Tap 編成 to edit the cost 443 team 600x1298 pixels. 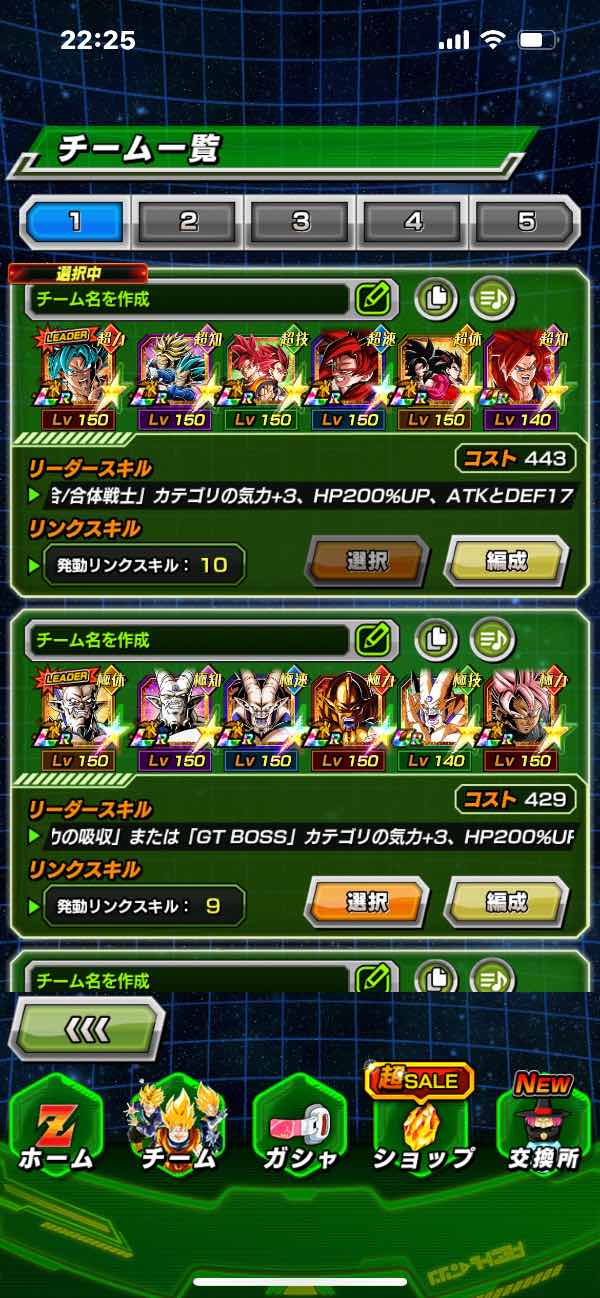pos(506,562)
